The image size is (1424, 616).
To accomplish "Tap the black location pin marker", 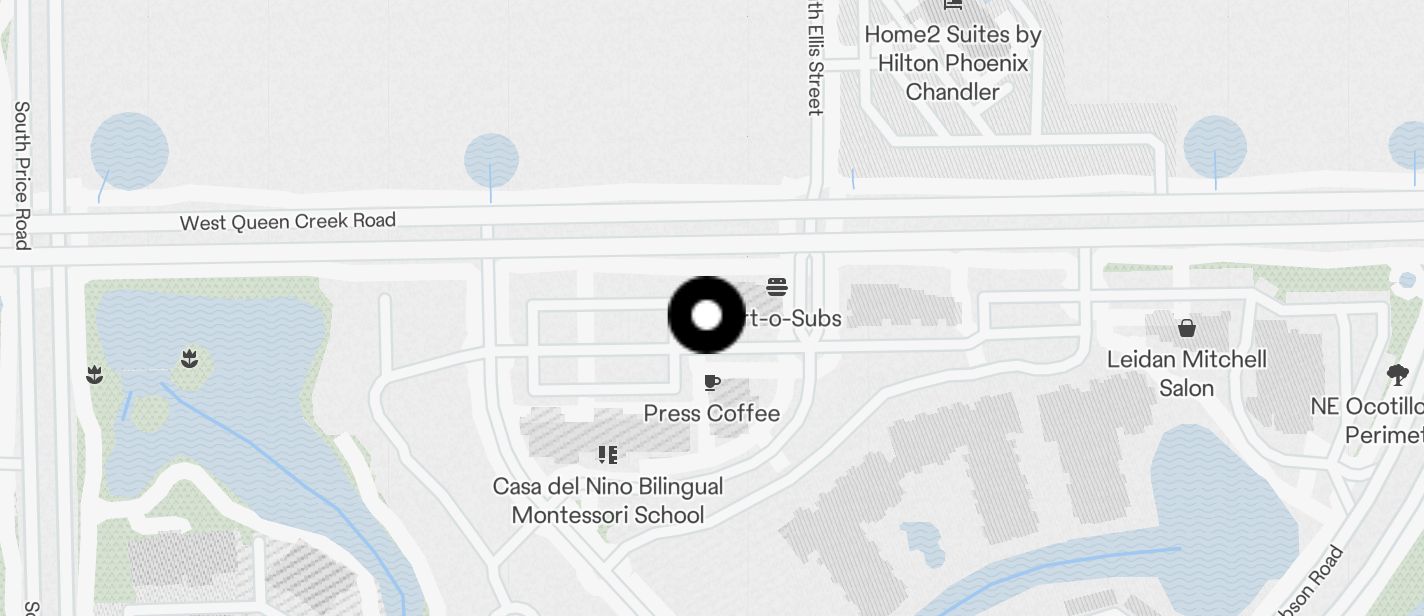I will [706, 315].
